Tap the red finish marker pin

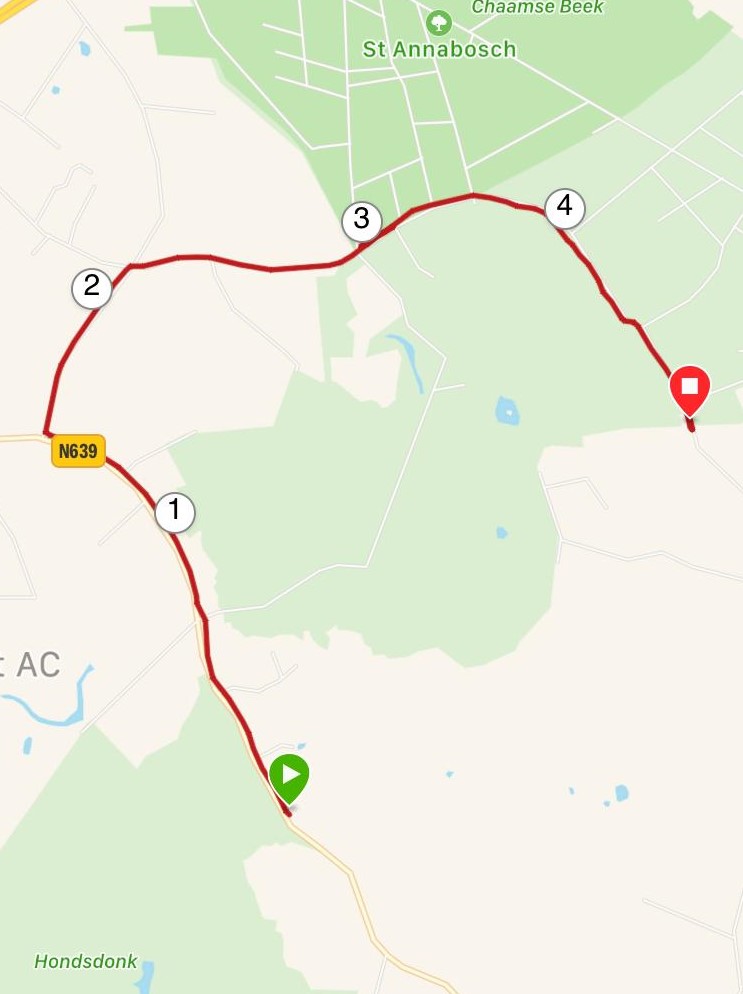[689, 387]
